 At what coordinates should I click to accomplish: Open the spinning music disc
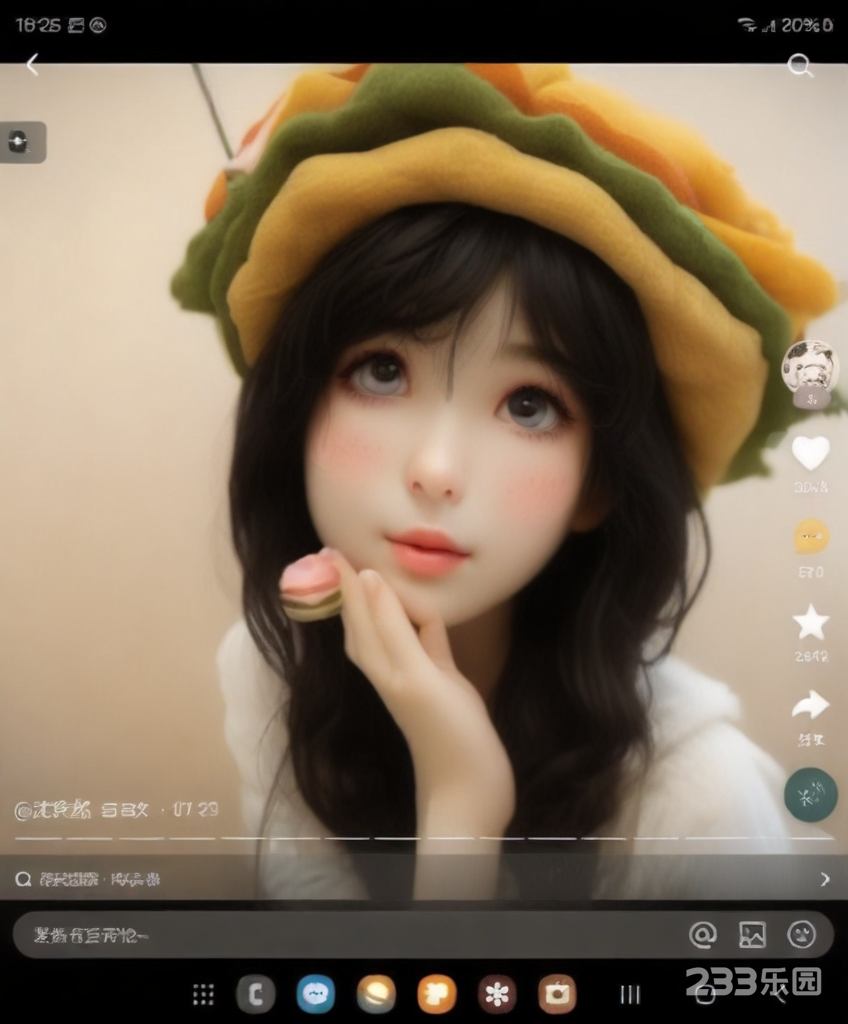[810, 795]
